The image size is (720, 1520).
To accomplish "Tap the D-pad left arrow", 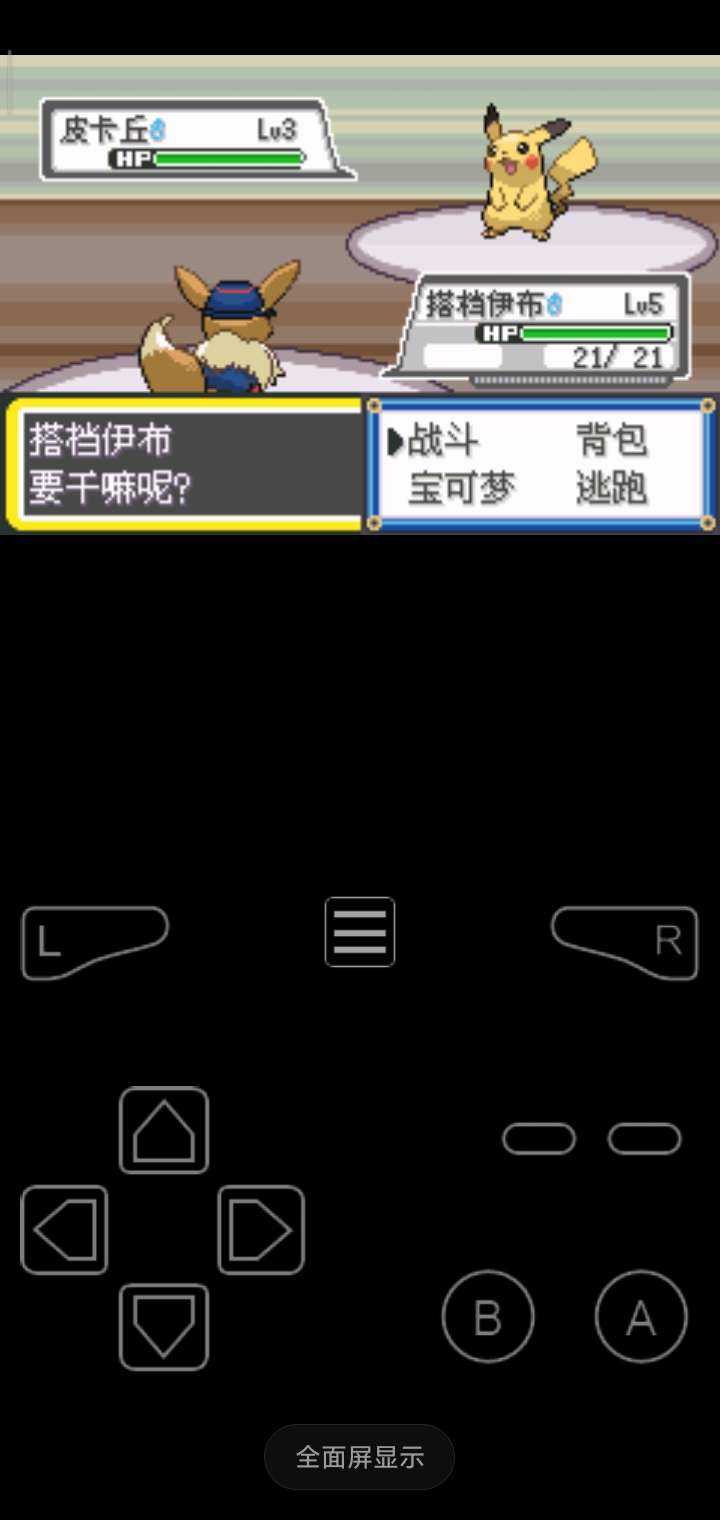I will click(64, 1230).
